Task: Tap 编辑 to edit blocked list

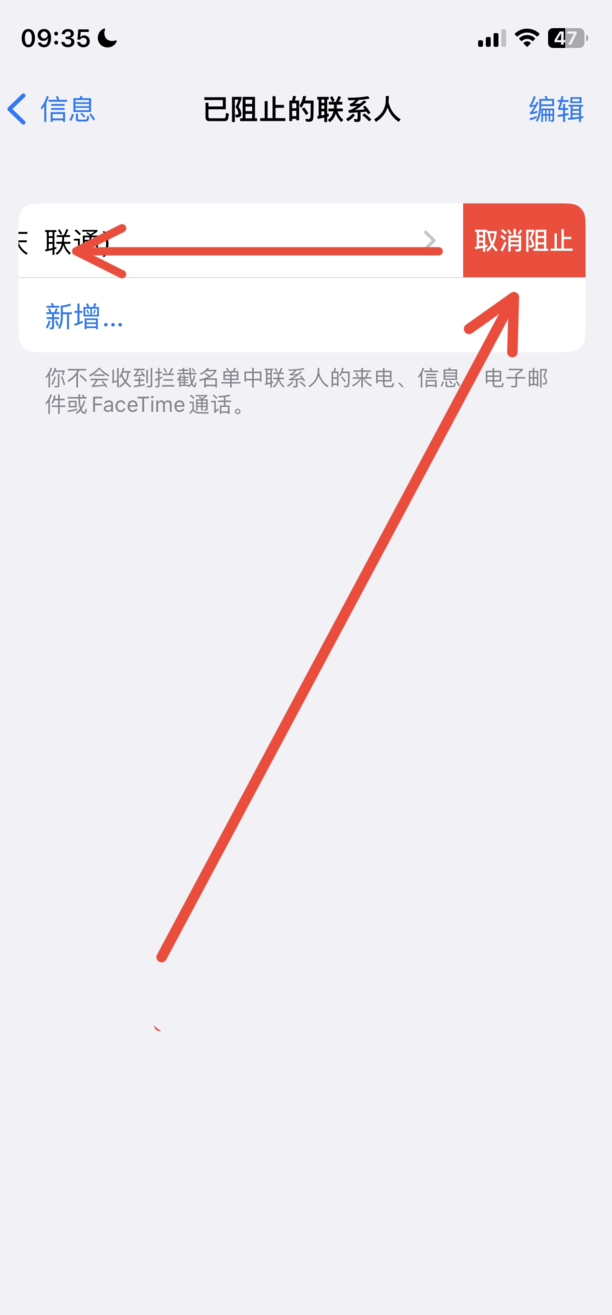Action: click(556, 109)
